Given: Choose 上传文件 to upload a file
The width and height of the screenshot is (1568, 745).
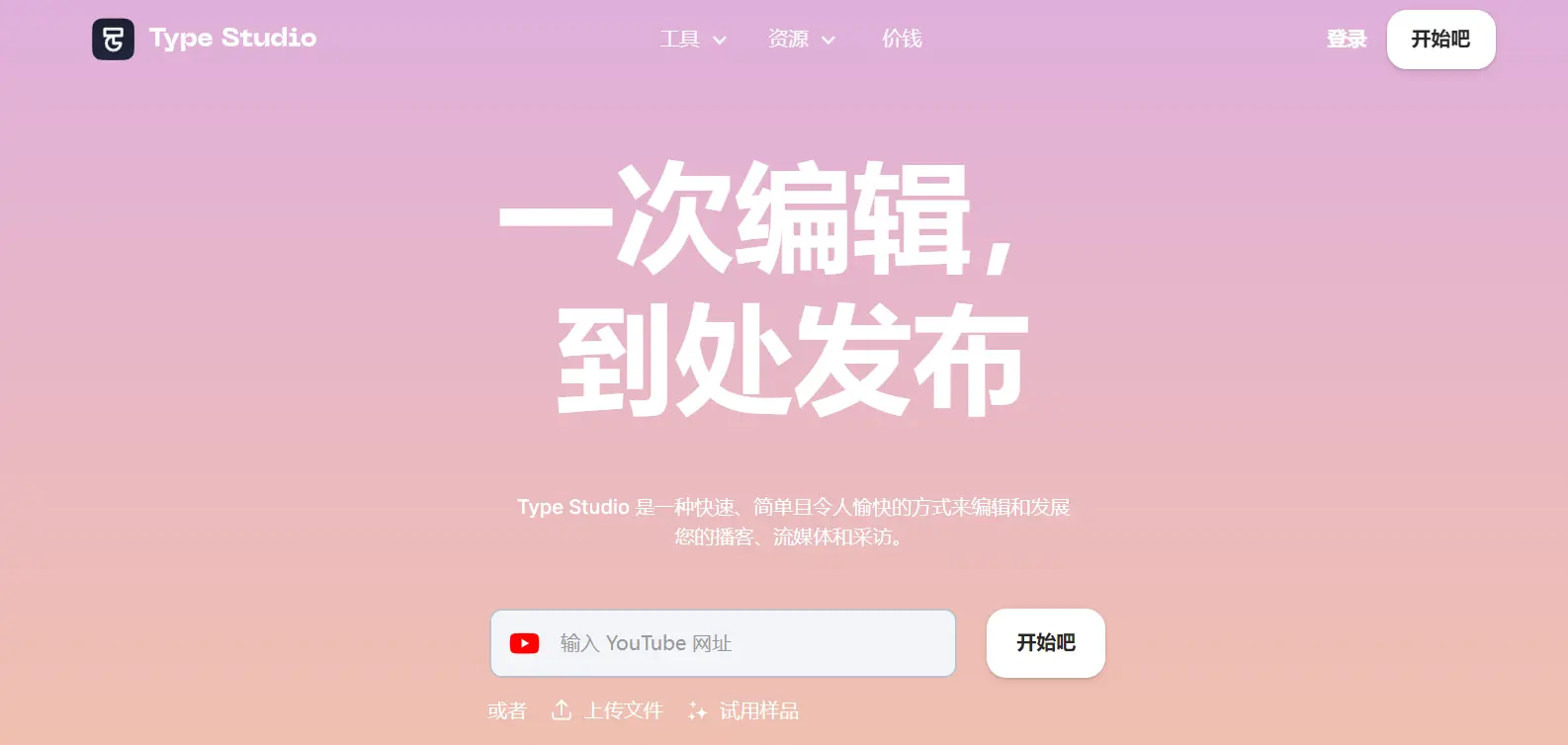Looking at the screenshot, I should click(607, 710).
